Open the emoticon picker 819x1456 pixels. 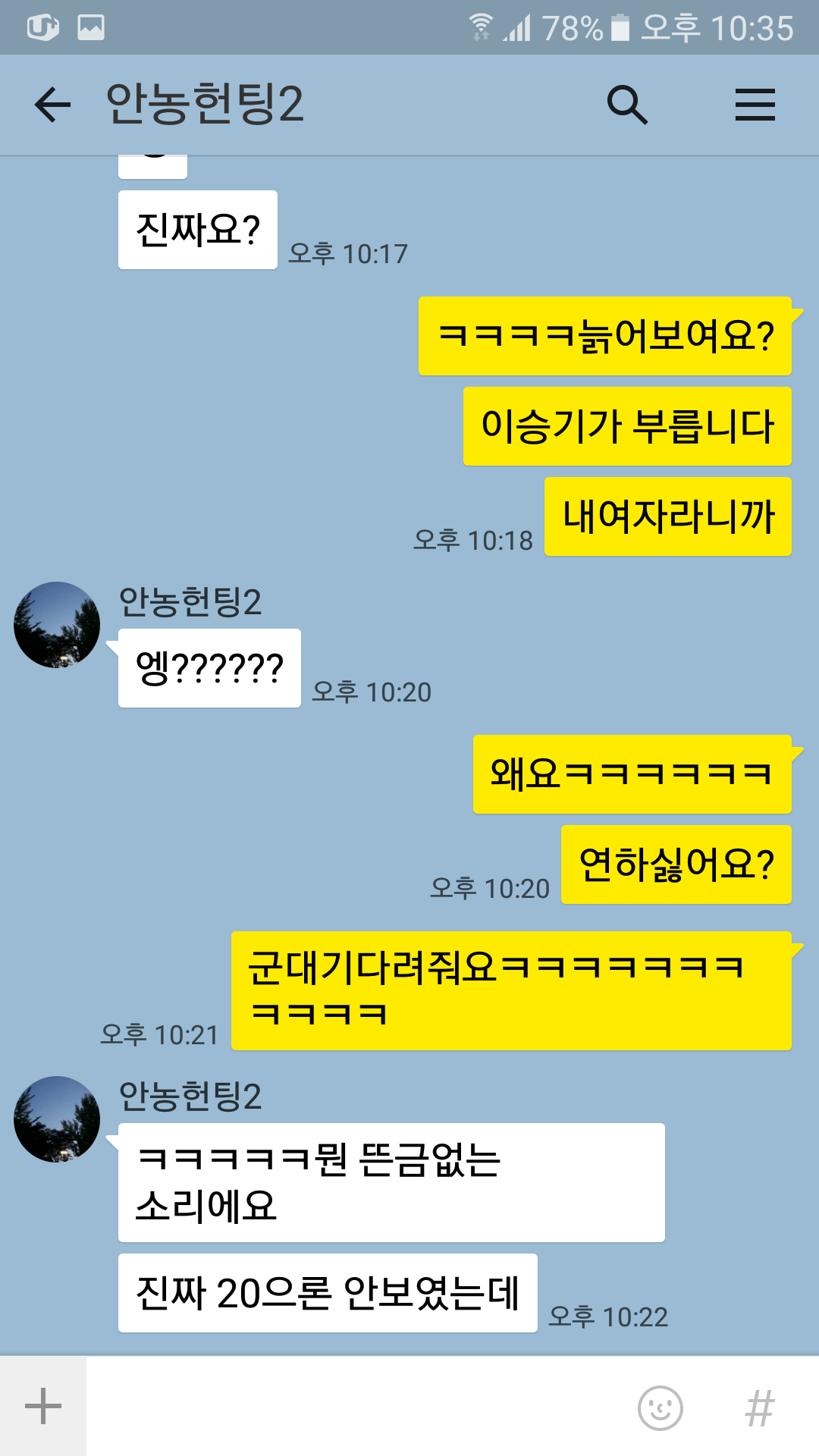(661, 1408)
